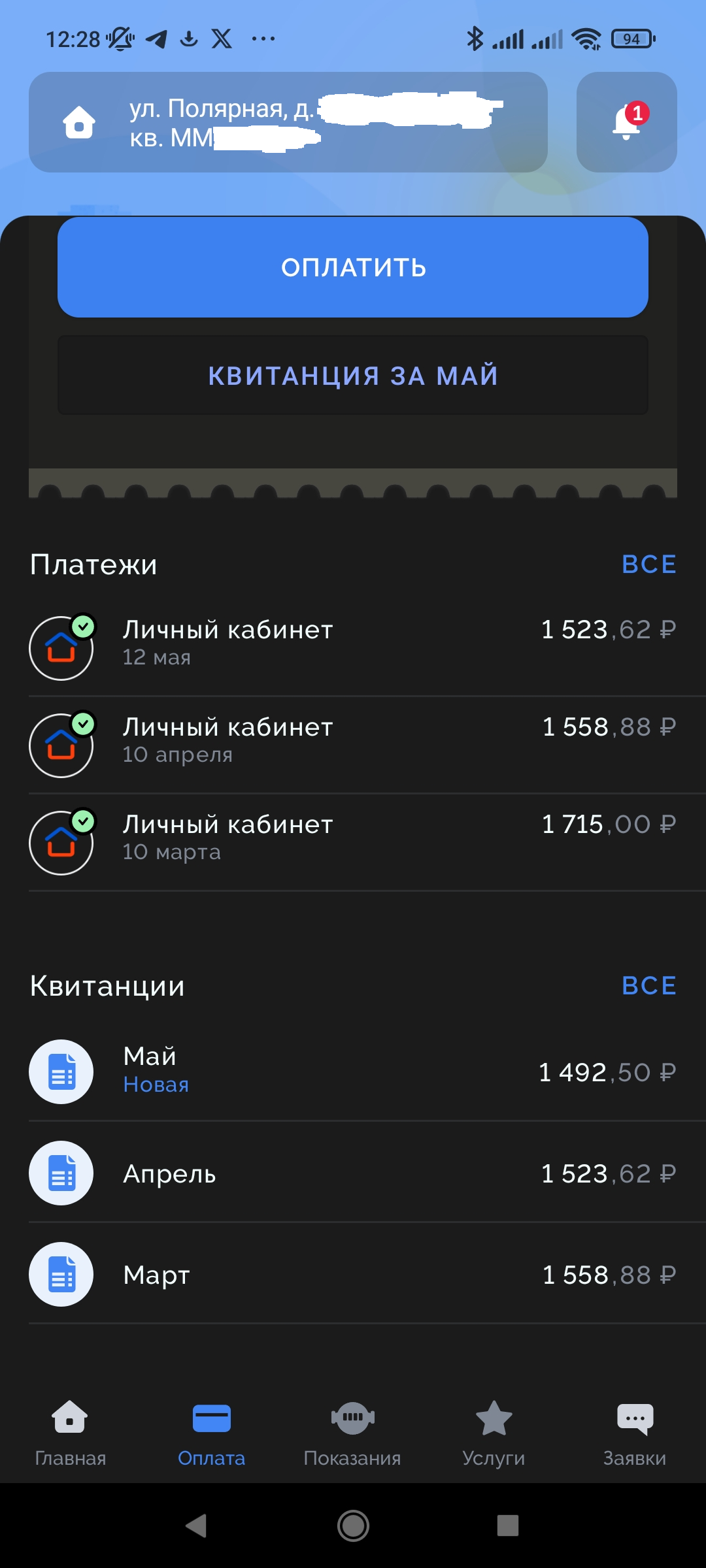
Task: Go to the system home screen
Action: coord(353,1526)
